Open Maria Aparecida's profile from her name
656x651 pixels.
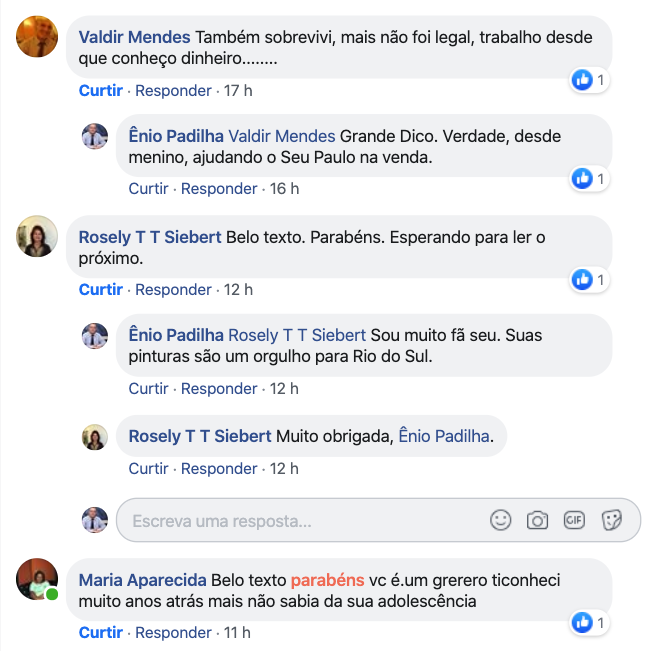(142, 580)
